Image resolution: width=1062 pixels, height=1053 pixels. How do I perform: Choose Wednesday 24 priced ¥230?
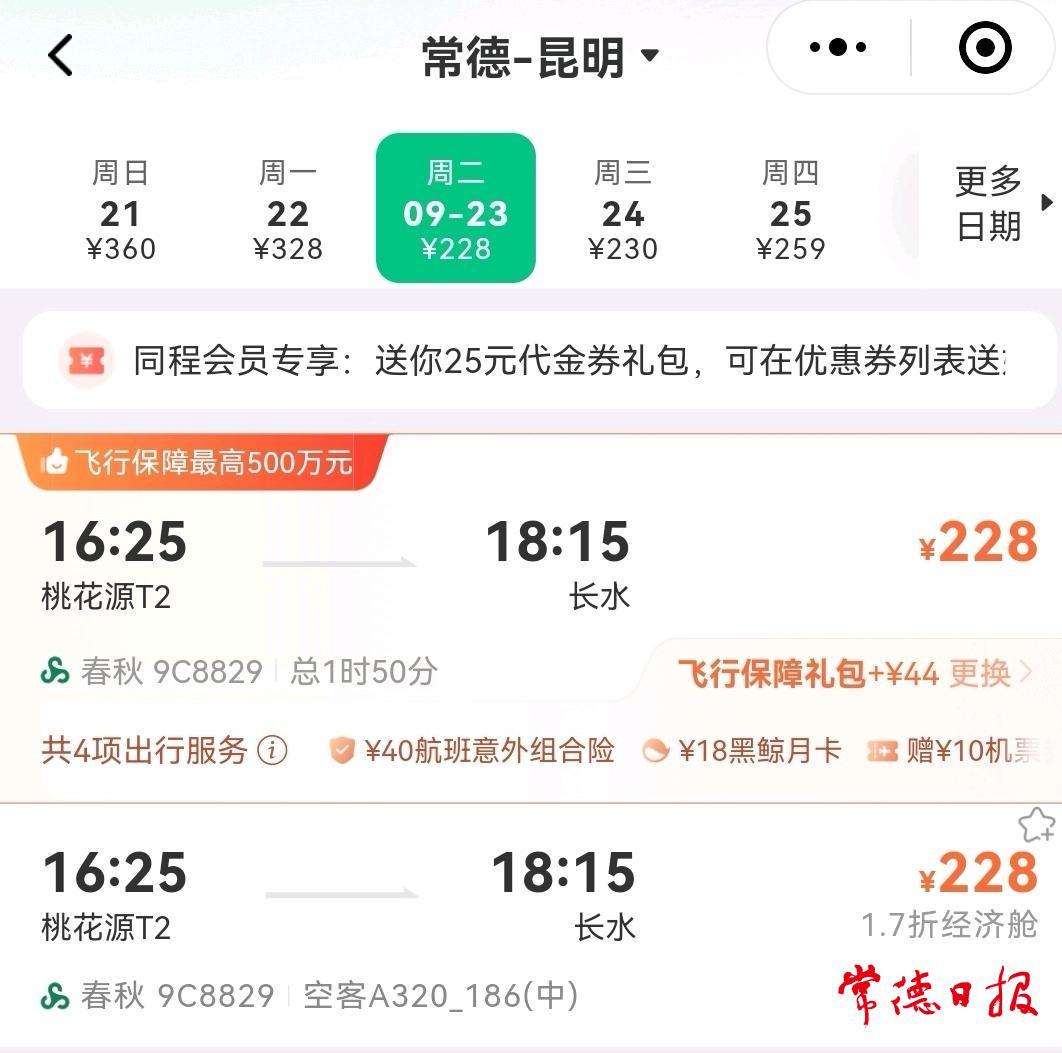point(623,210)
